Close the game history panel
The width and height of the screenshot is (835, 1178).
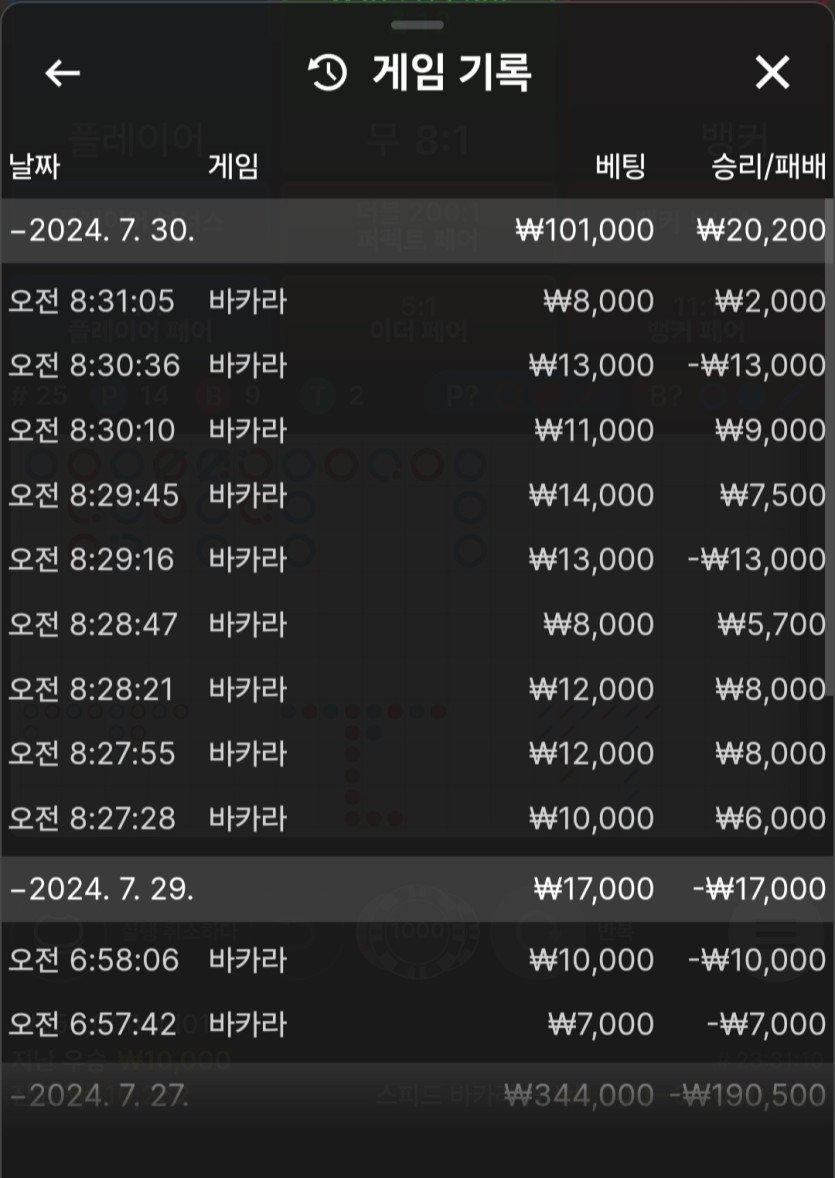tap(771, 73)
